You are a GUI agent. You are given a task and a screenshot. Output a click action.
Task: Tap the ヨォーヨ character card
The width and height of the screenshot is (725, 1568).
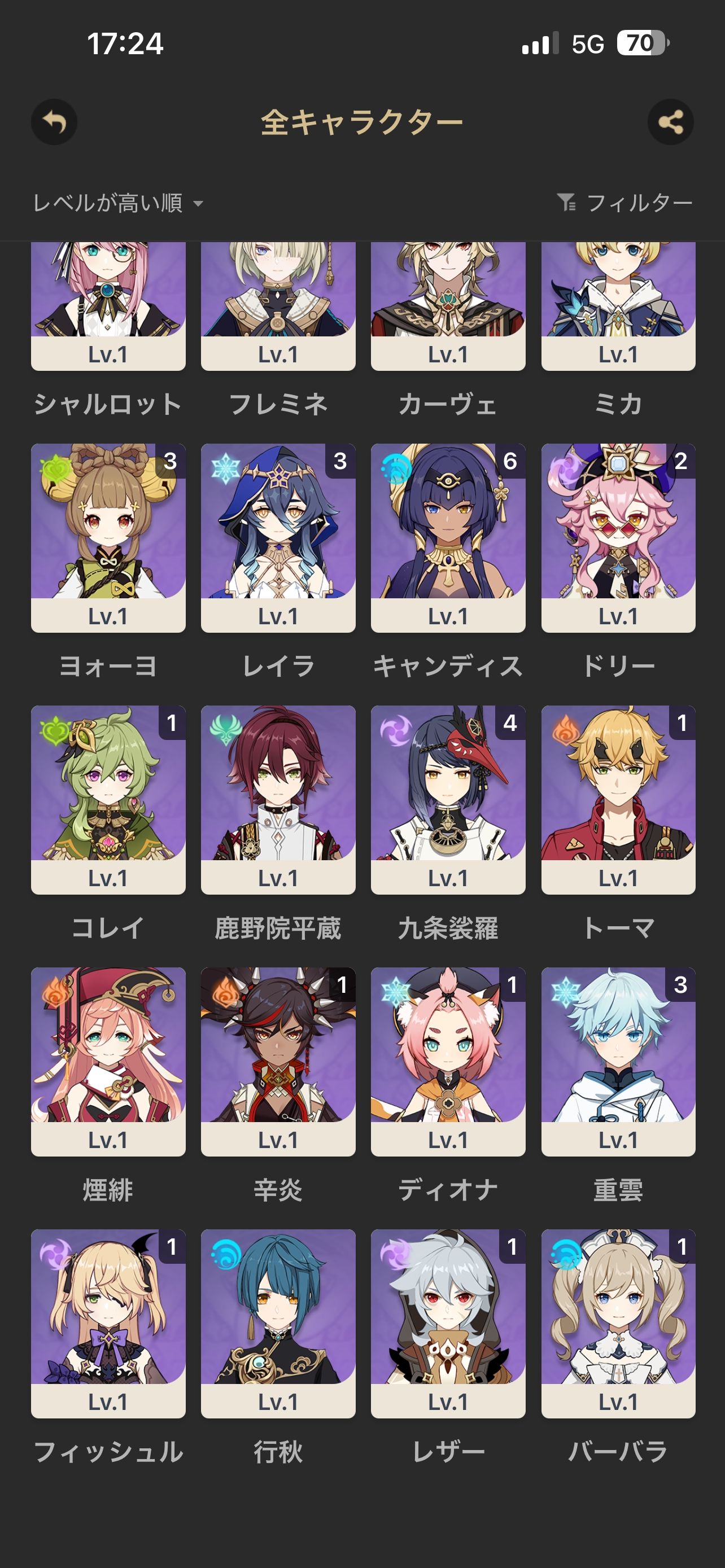click(x=108, y=537)
